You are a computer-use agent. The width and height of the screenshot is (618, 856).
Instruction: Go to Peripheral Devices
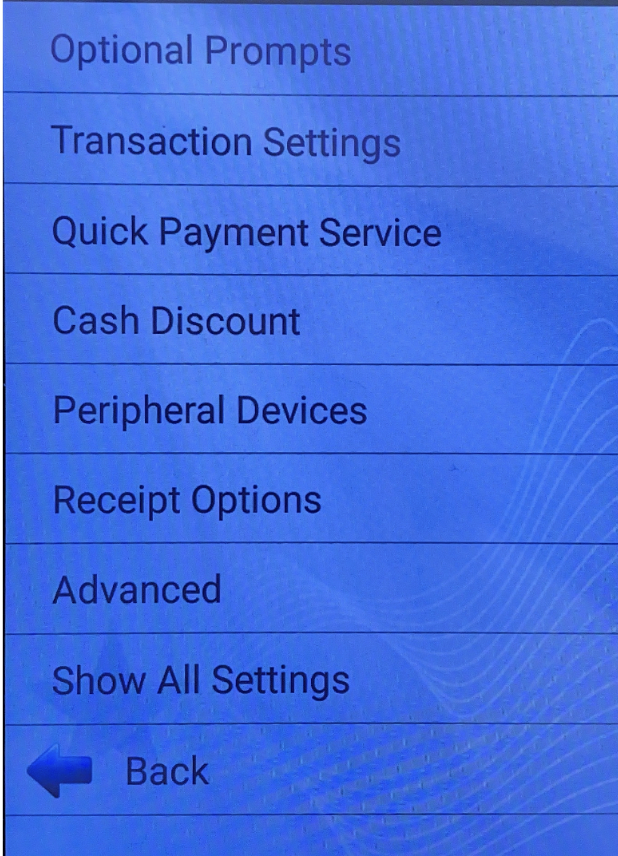tap(209, 411)
